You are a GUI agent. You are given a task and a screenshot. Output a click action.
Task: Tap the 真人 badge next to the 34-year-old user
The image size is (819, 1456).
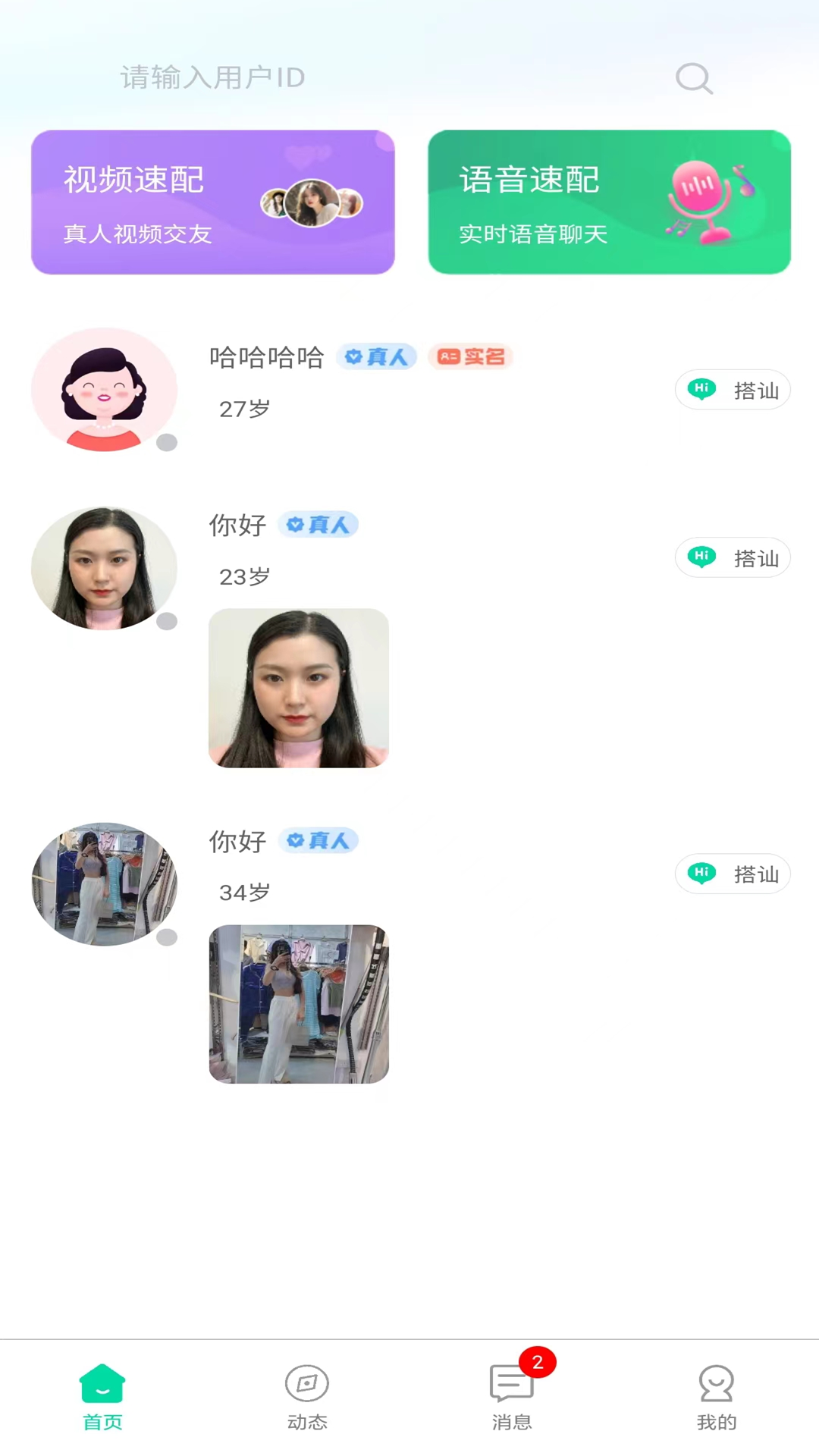[x=318, y=840]
